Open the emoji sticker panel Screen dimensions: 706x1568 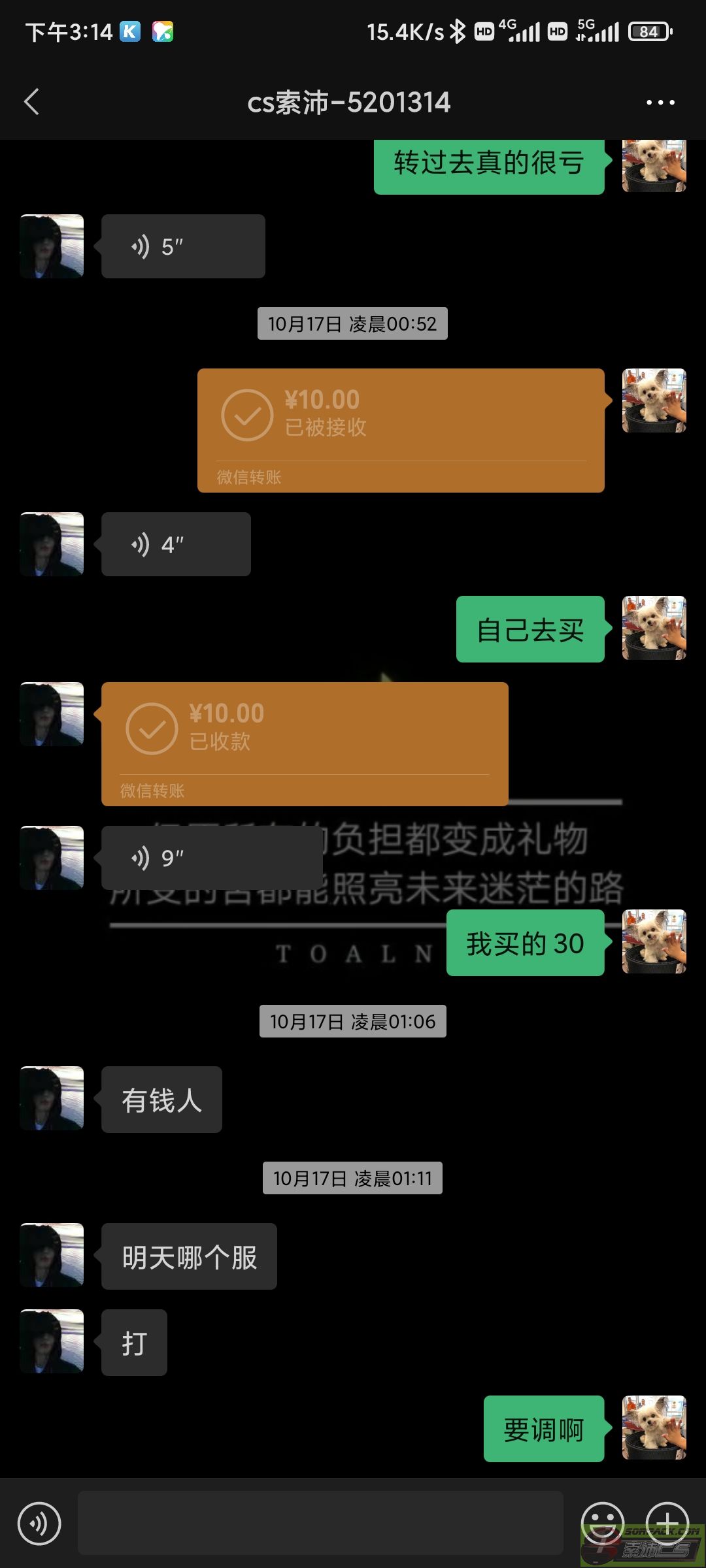click(x=603, y=1524)
